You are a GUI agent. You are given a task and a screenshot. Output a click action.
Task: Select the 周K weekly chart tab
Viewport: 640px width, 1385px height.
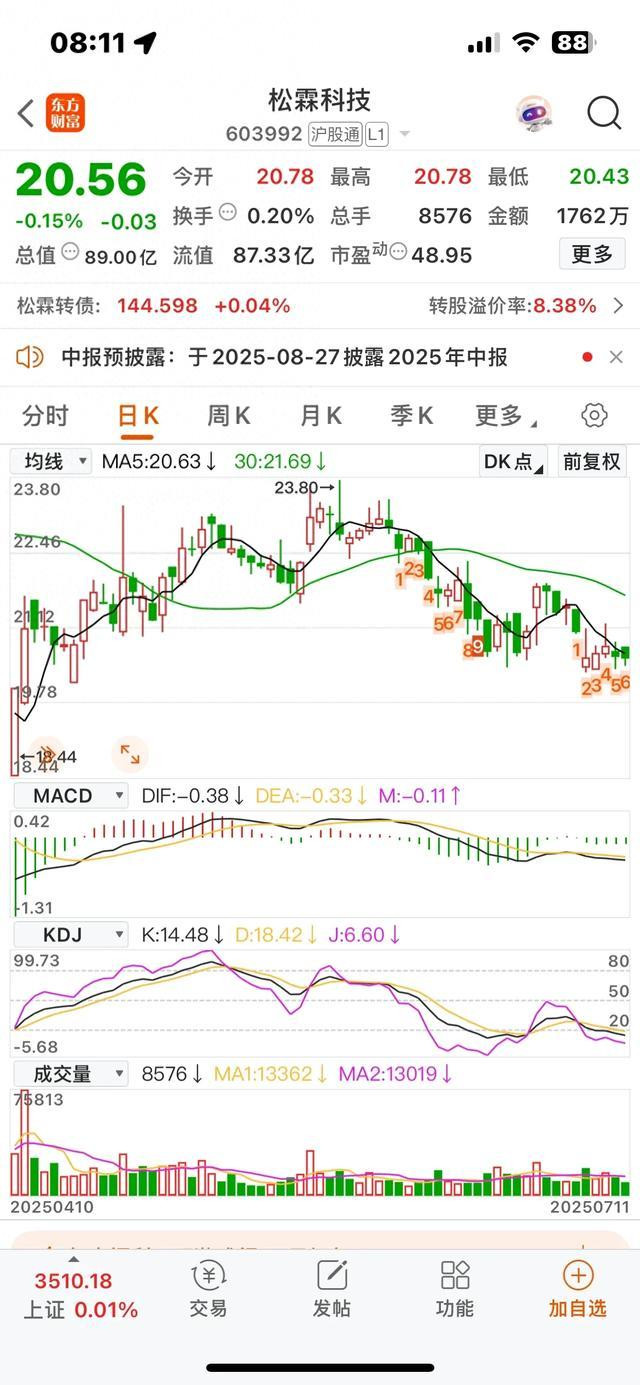pyautogui.click(x=228, y=415)
